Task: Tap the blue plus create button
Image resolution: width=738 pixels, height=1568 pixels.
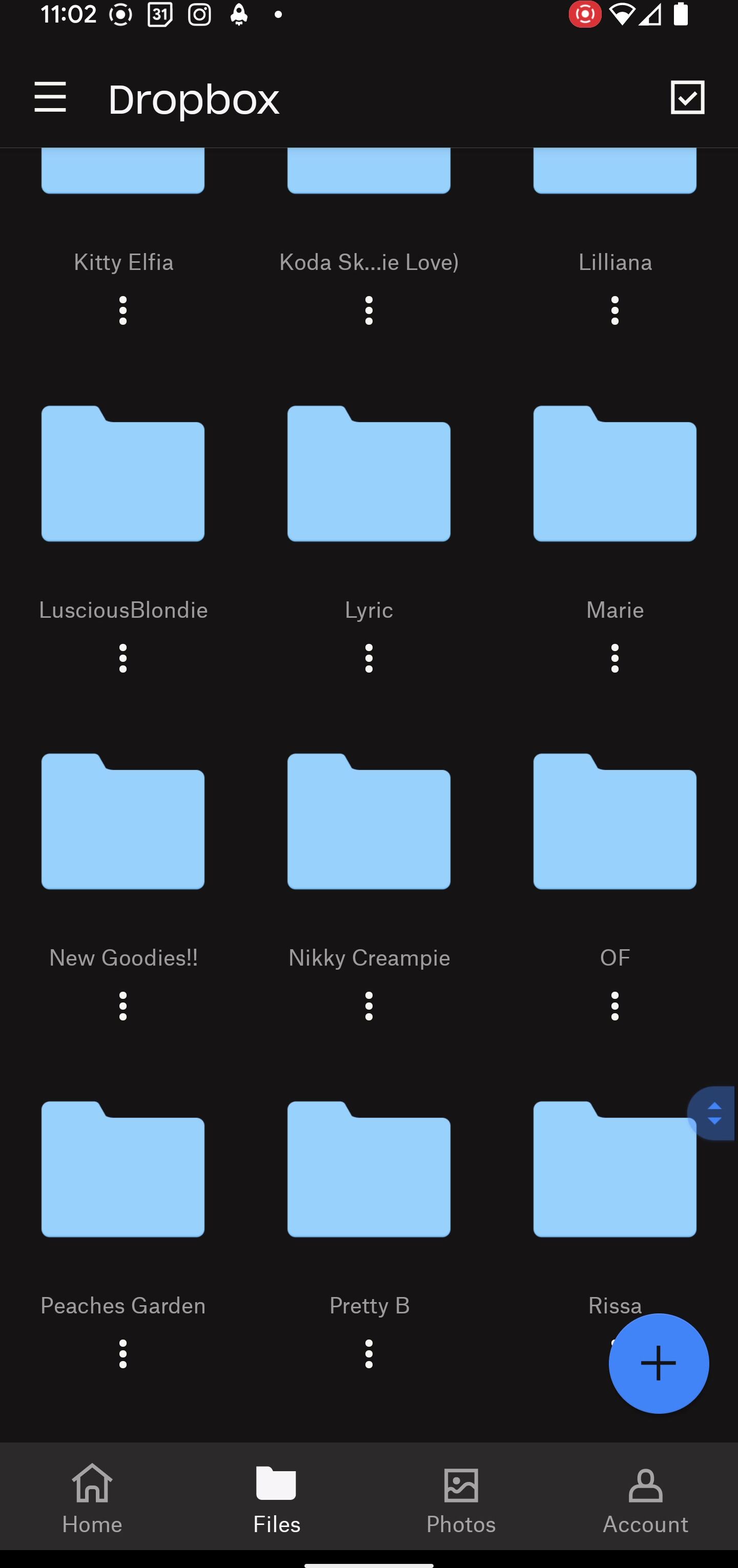Action: [658, 1364]
